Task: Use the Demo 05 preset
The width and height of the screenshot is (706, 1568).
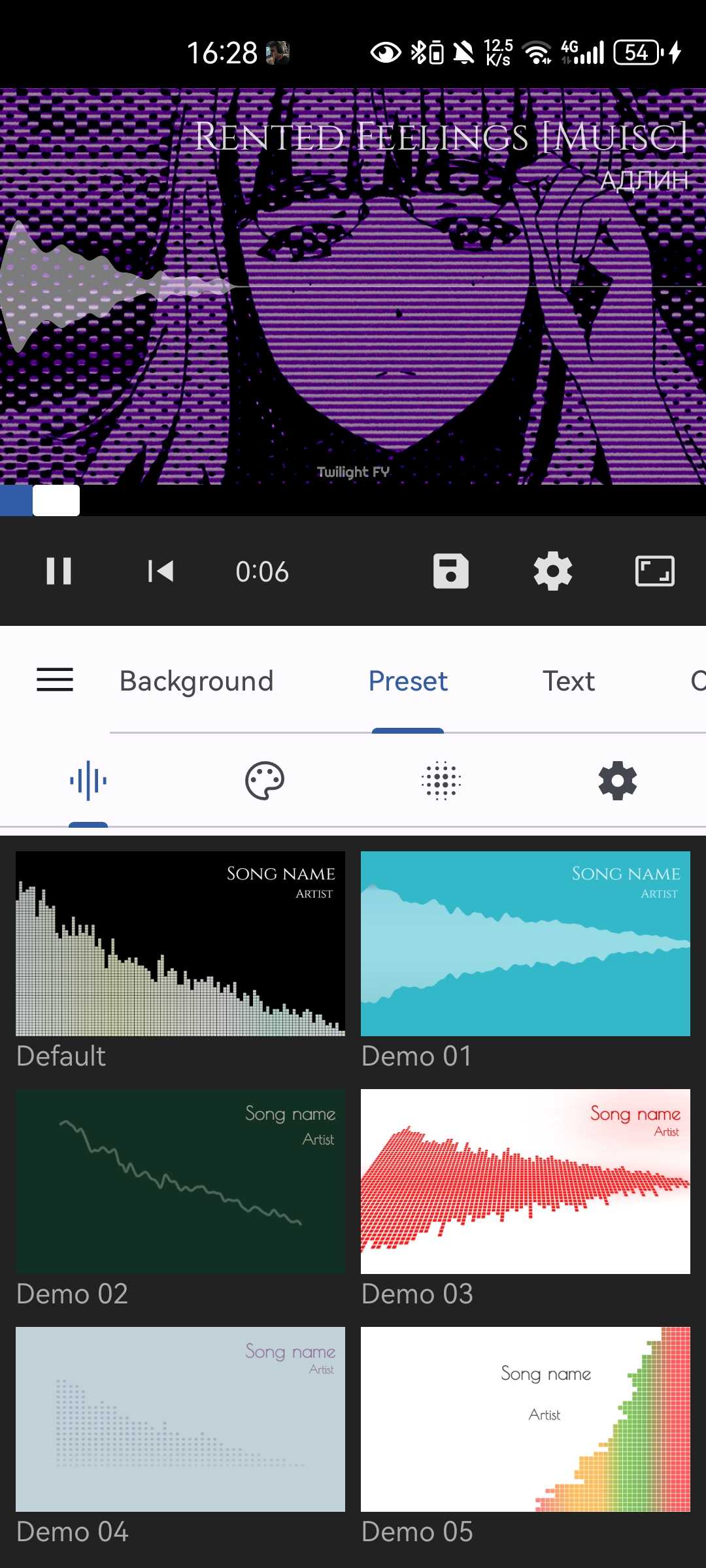Action: click(526, 1419)
